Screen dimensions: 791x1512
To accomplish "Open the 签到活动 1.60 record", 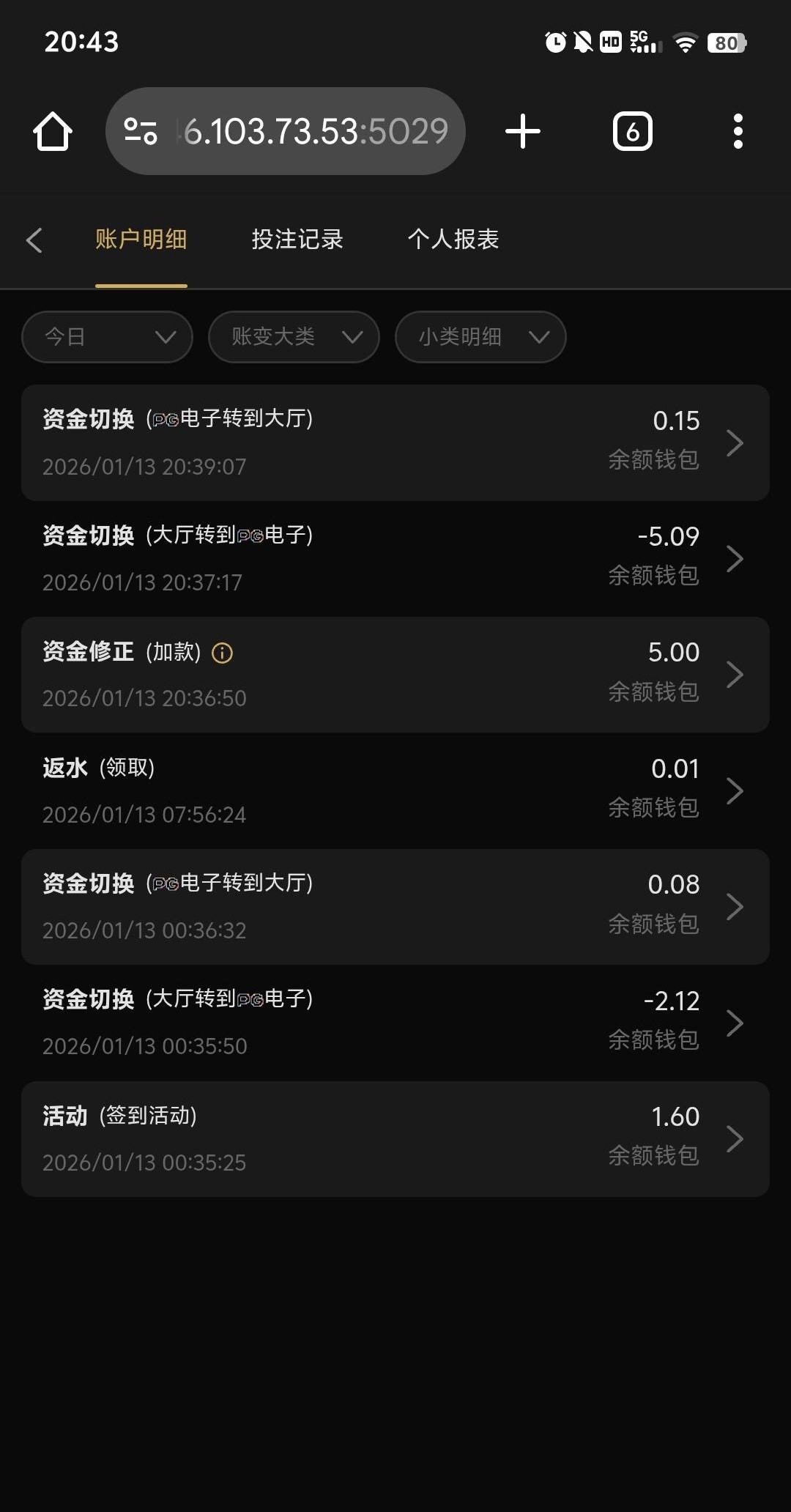I will point(395,1138).
